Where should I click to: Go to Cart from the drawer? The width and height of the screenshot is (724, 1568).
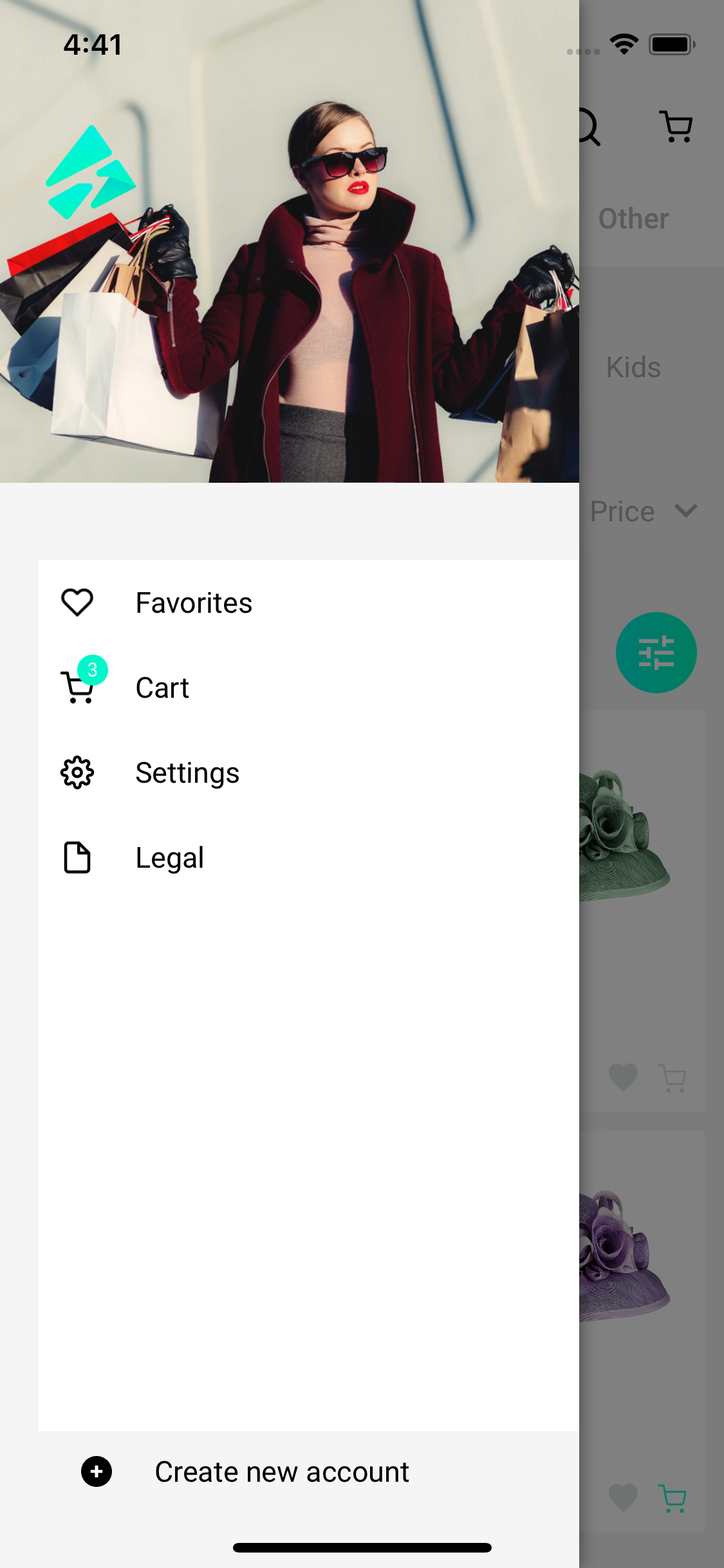pos(162,688)
